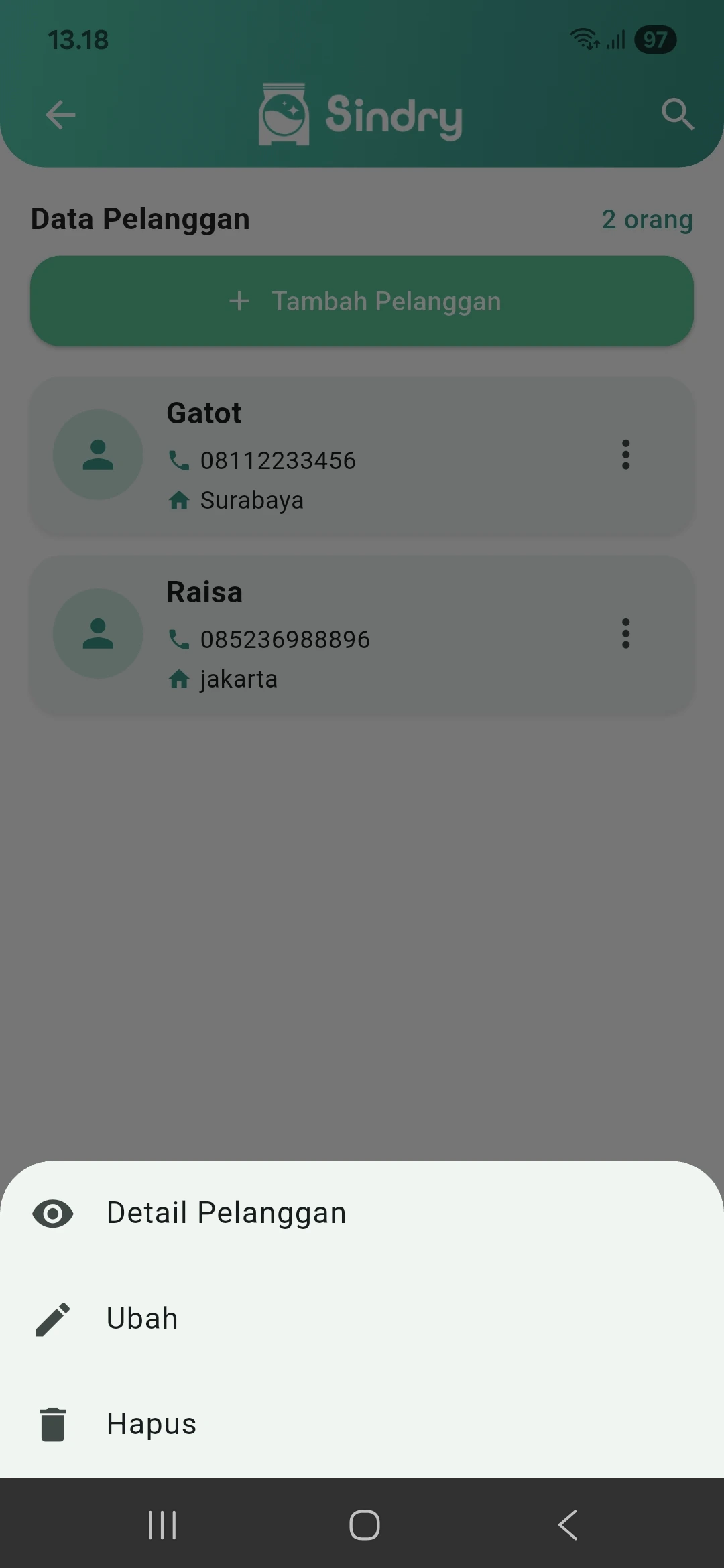The image size is (724, 1568).
Task: Click the home icon beside jakarta
Action: pos(180,679)
